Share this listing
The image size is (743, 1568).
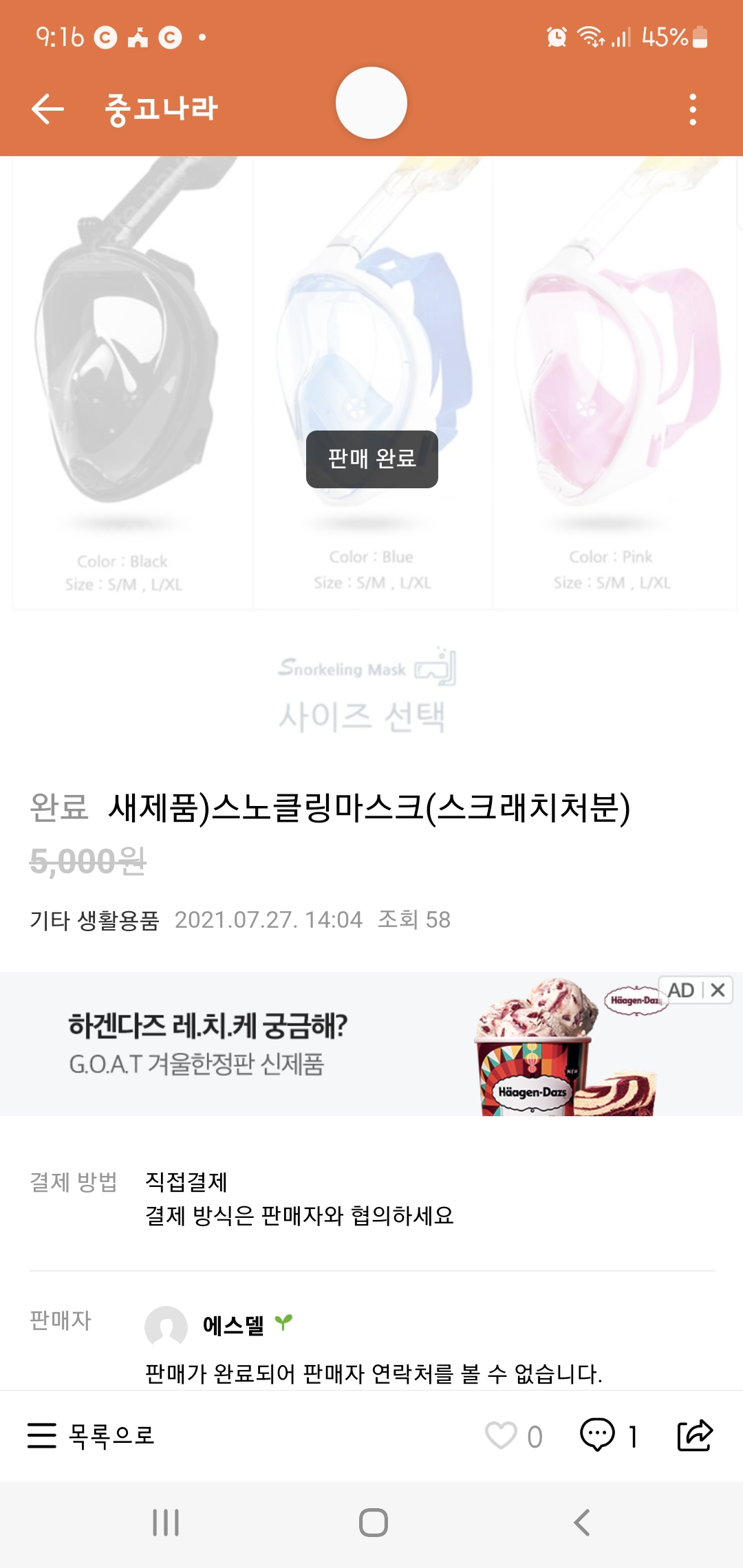coord(695,1436)
